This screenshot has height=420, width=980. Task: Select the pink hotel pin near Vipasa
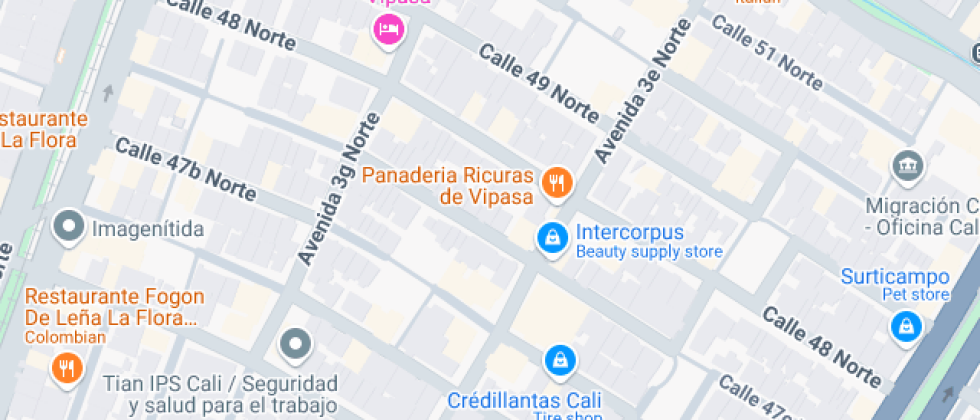click(389, 28)
